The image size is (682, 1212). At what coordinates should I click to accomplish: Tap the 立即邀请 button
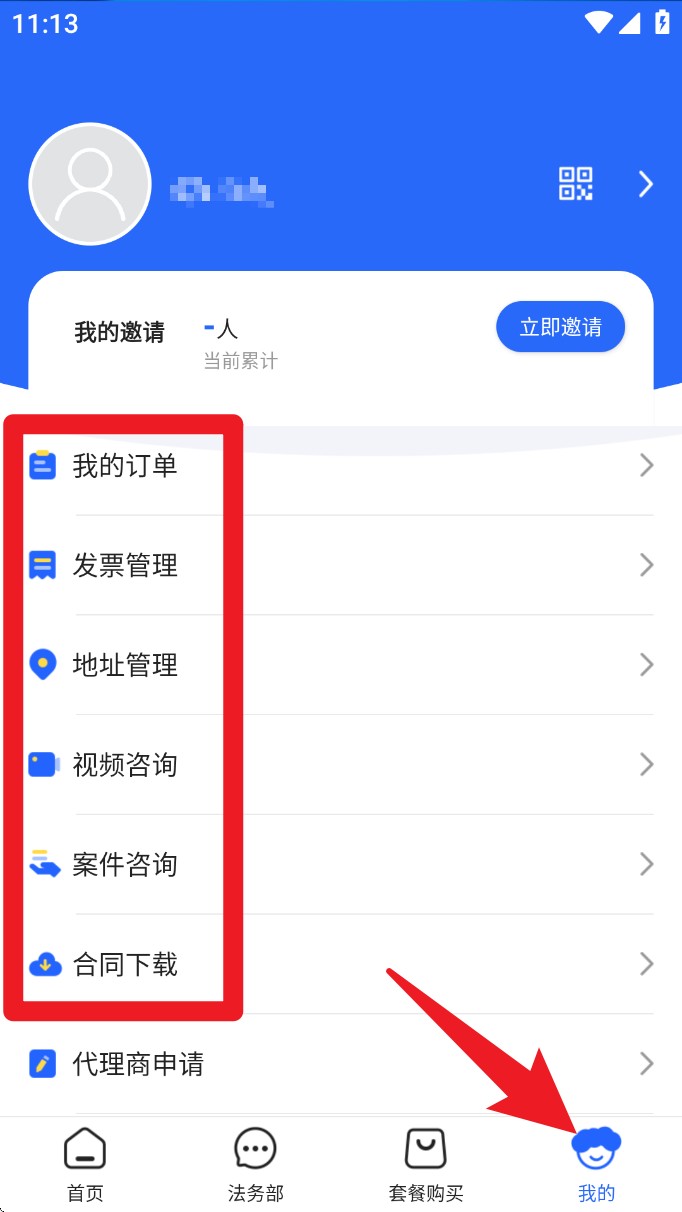point(560,327)
